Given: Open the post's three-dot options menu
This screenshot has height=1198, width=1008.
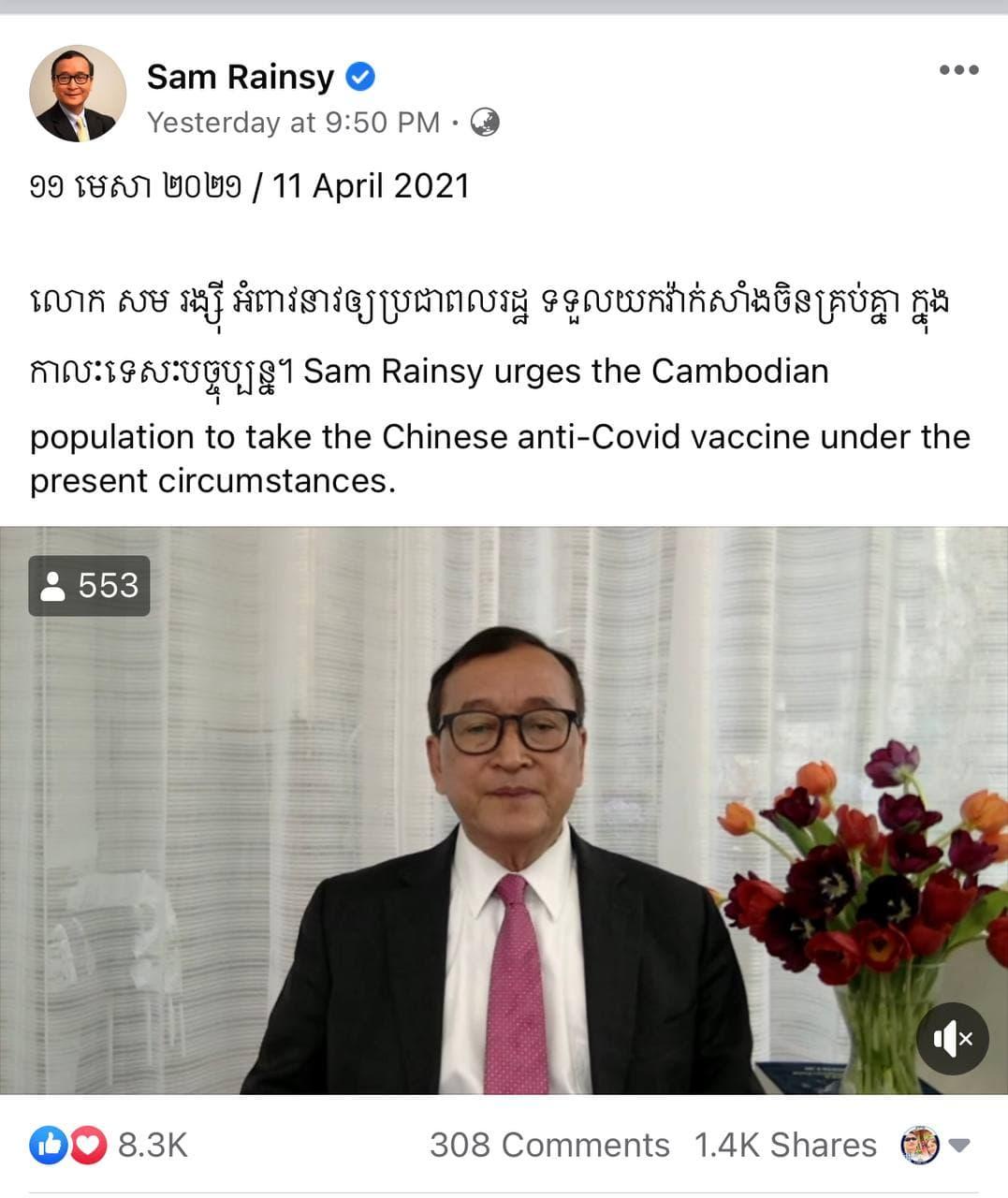Looking at the screenshot, I should click(958, 70).
